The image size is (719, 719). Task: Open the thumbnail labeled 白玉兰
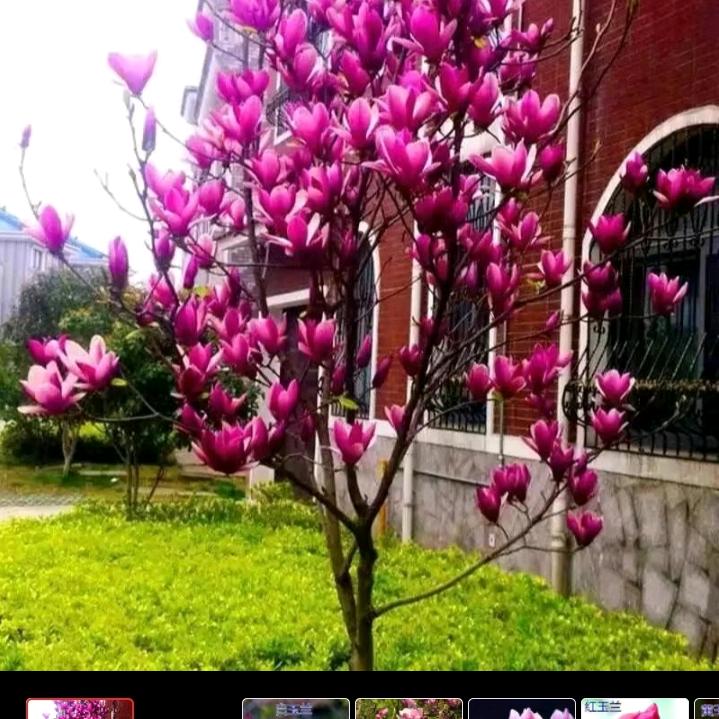pos(295,709)
